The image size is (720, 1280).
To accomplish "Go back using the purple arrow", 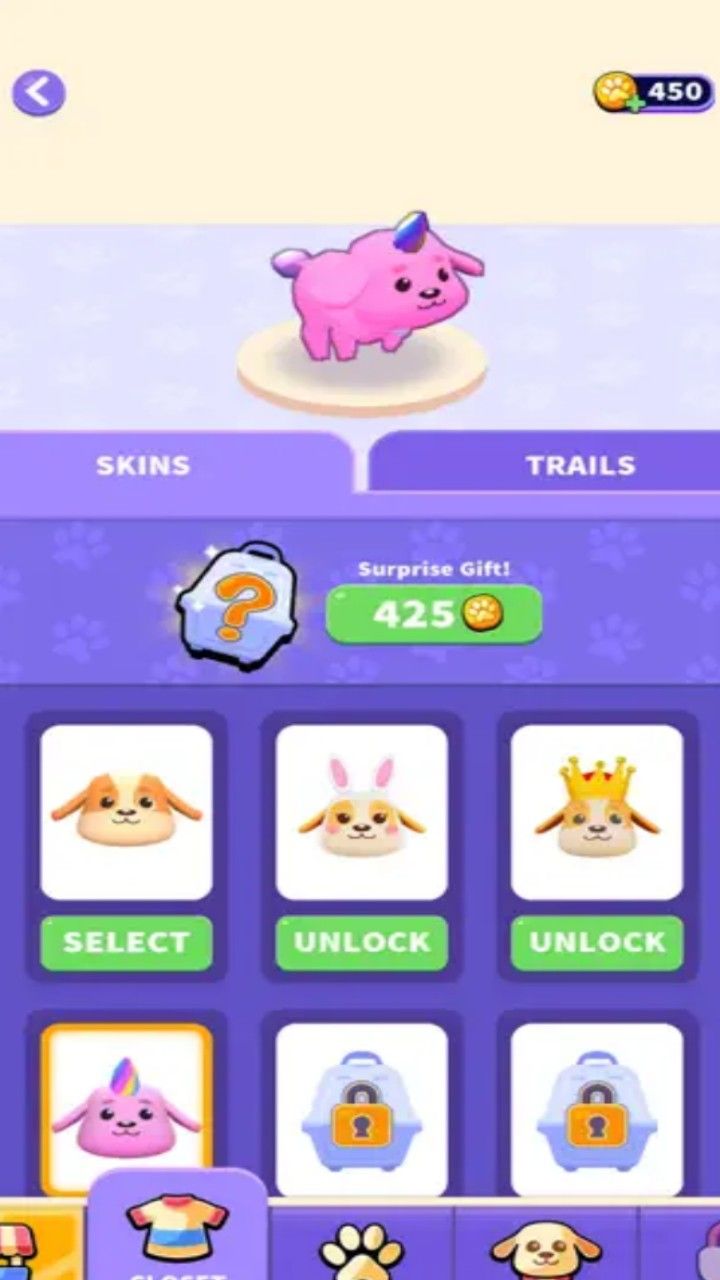I will (x=39, y=93).
